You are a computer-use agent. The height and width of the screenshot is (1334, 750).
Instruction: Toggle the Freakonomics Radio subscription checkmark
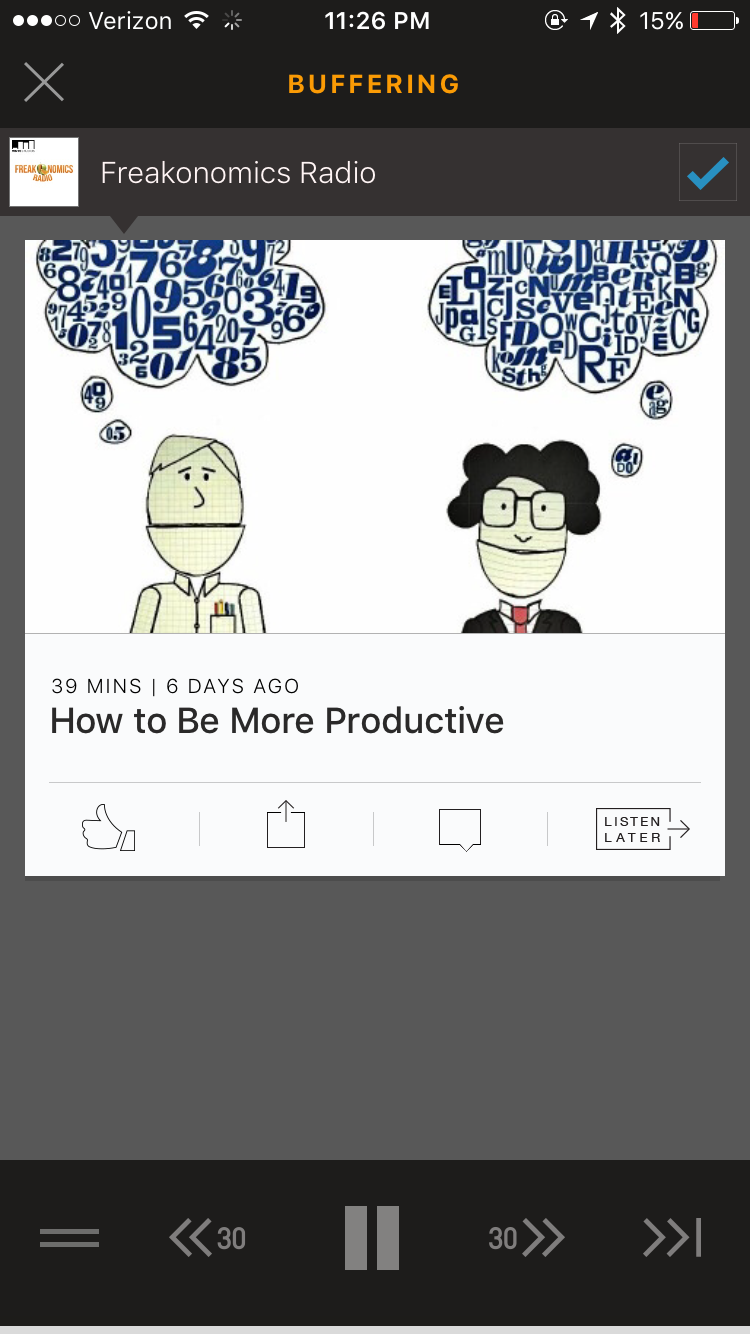(x=707, y=173)
